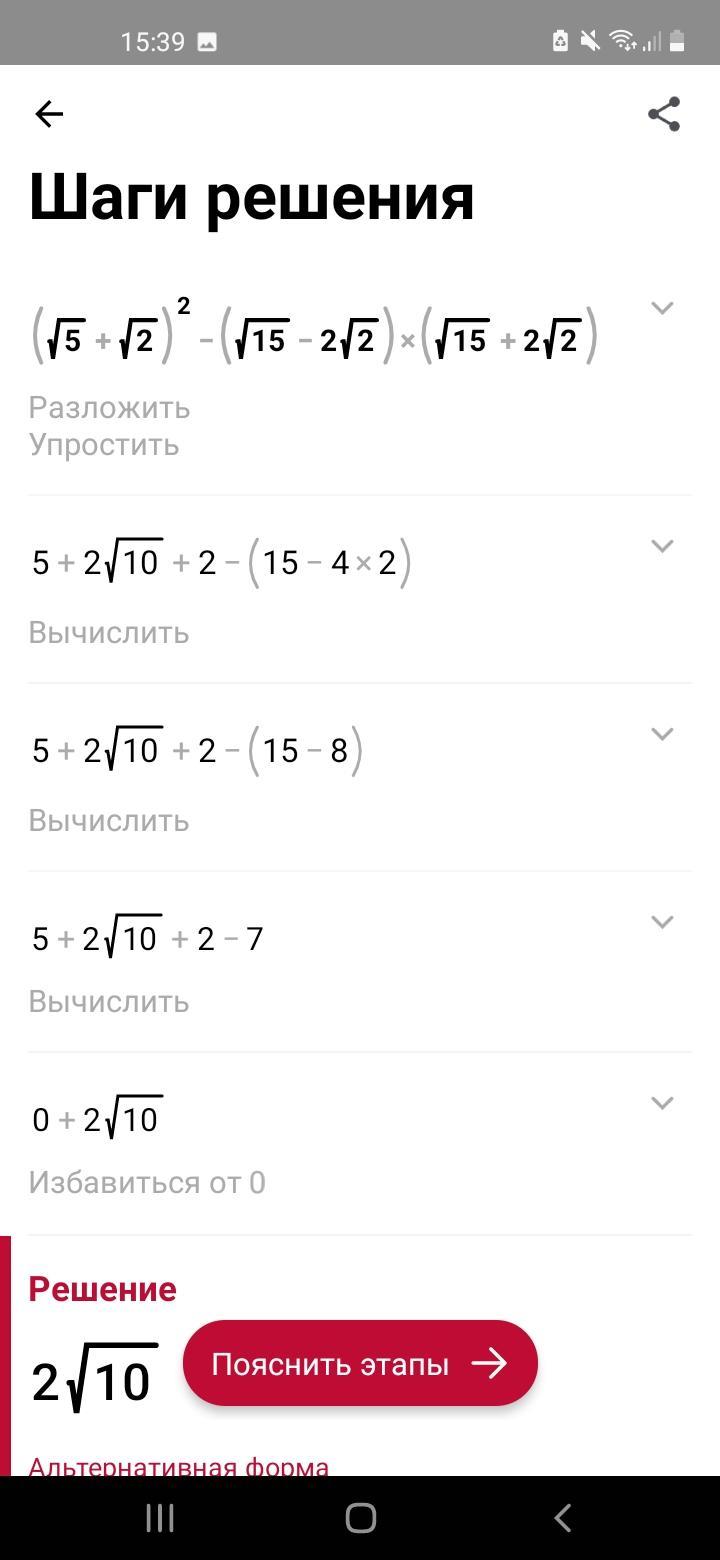The height and width of the screenshot is (1560, 720).
Task: Share the solution steps
Action: tap(664, 114)
